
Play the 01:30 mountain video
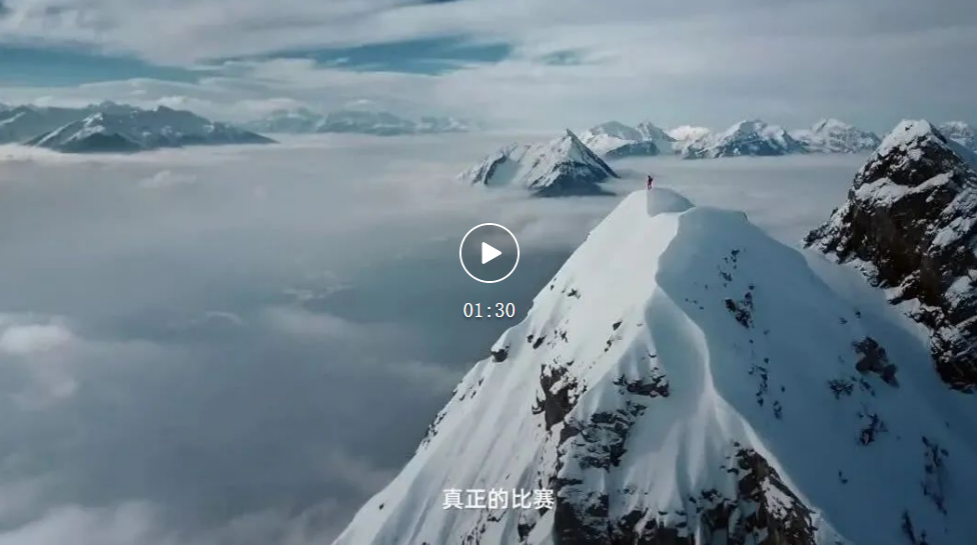489,253
